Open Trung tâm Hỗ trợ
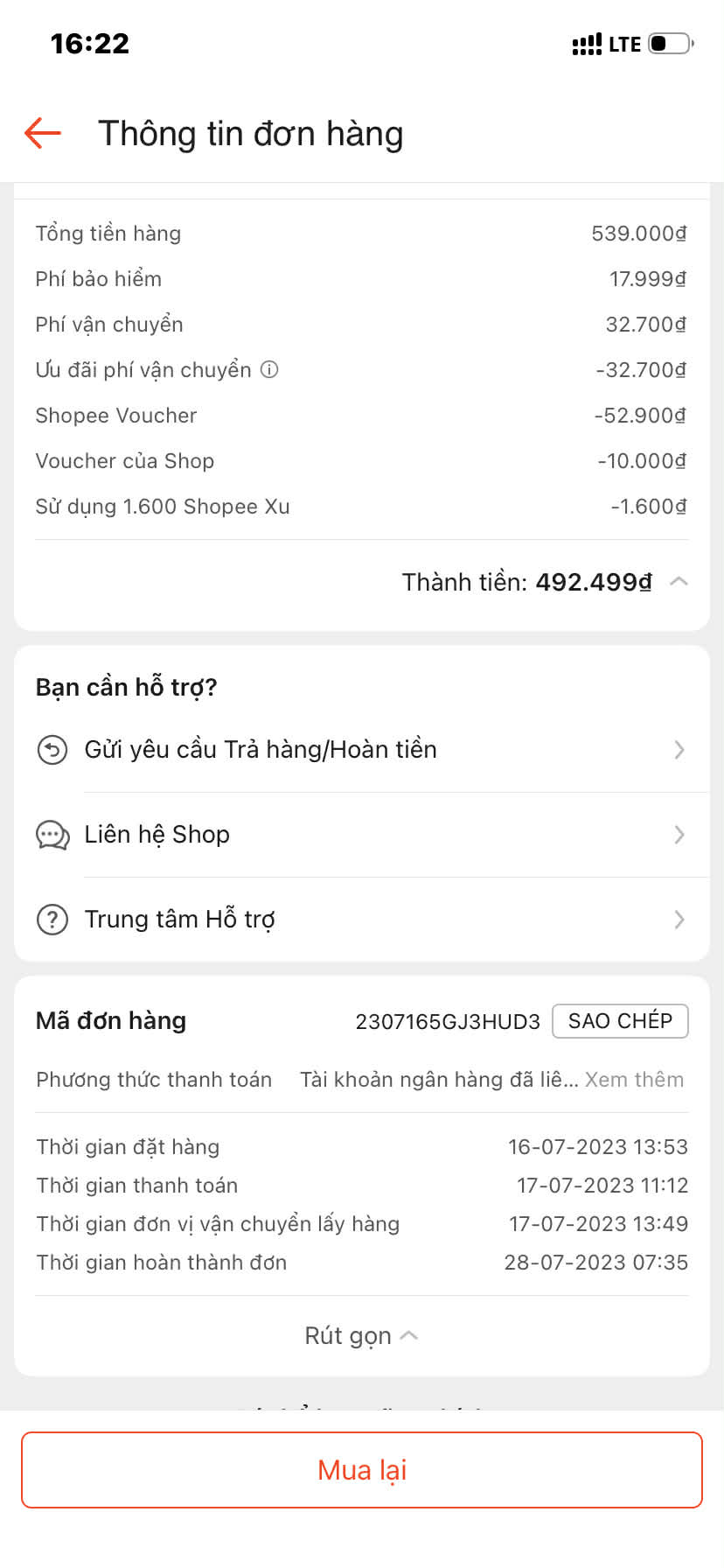This screenshot has width=724, height=1568. click(361, 920)
